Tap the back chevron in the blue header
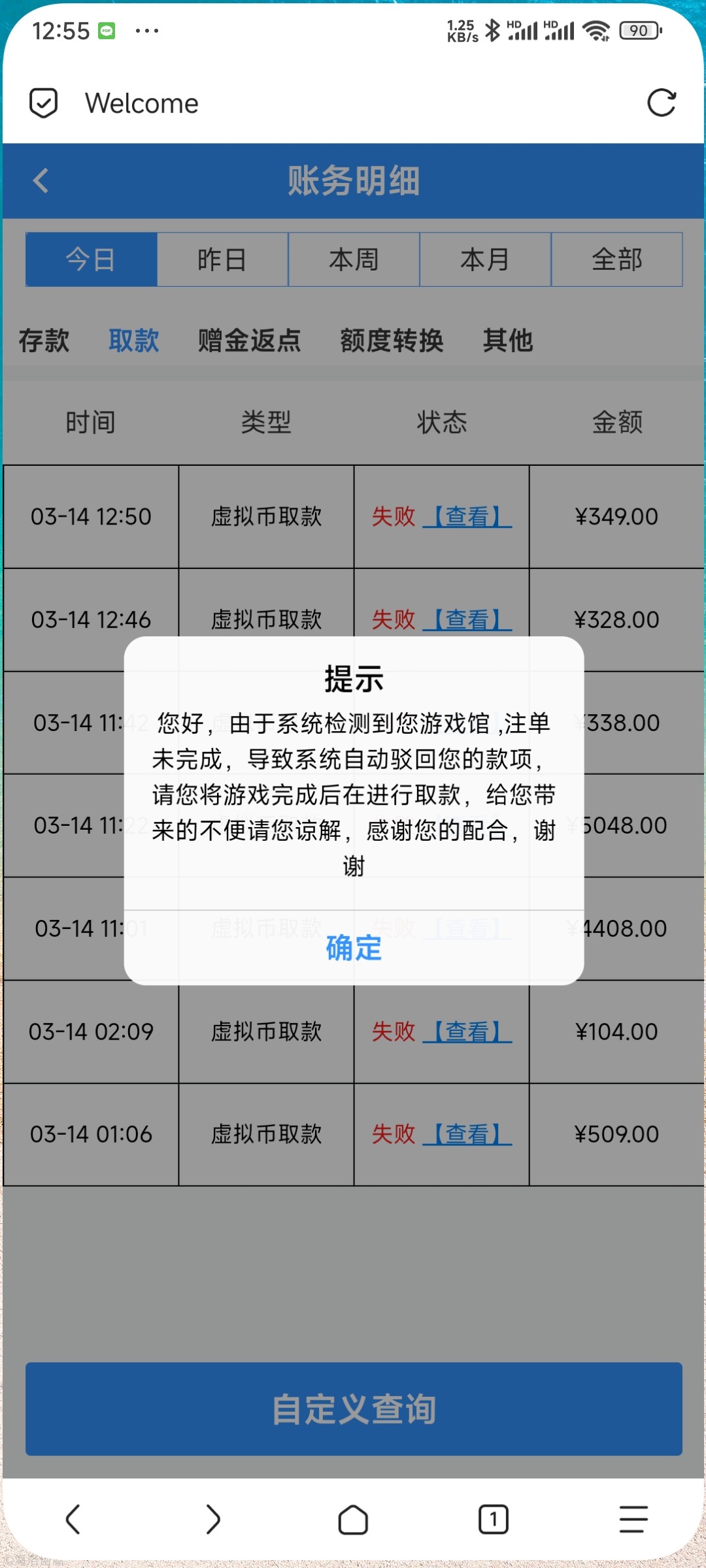Image resolution: width=706 pixels, height=1568 pixels. (x=41, y=181)
